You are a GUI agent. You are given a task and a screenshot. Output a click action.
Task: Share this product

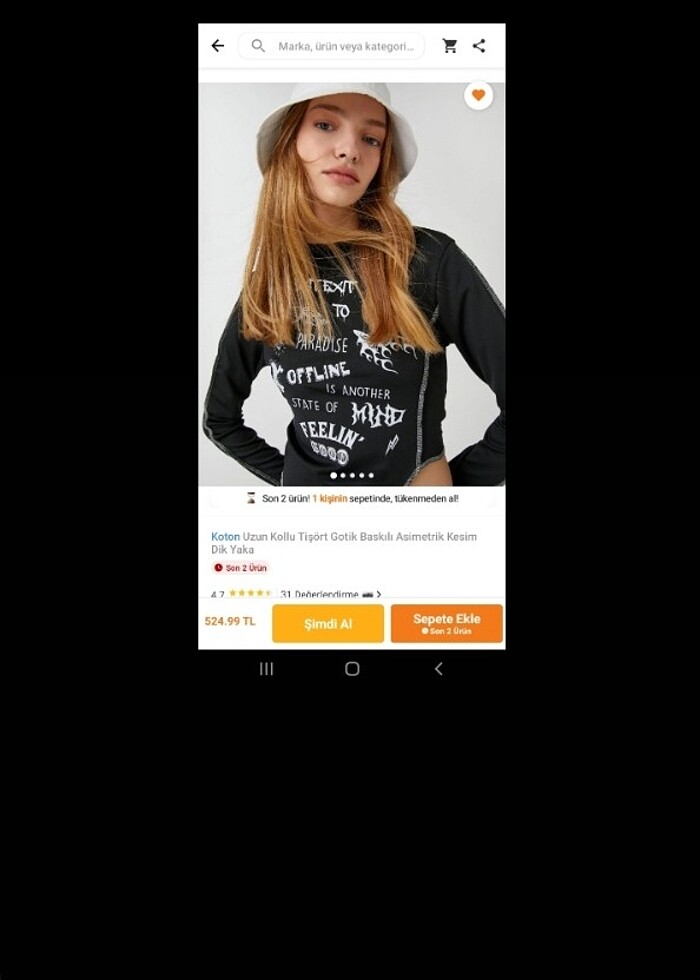pos(479,46)
